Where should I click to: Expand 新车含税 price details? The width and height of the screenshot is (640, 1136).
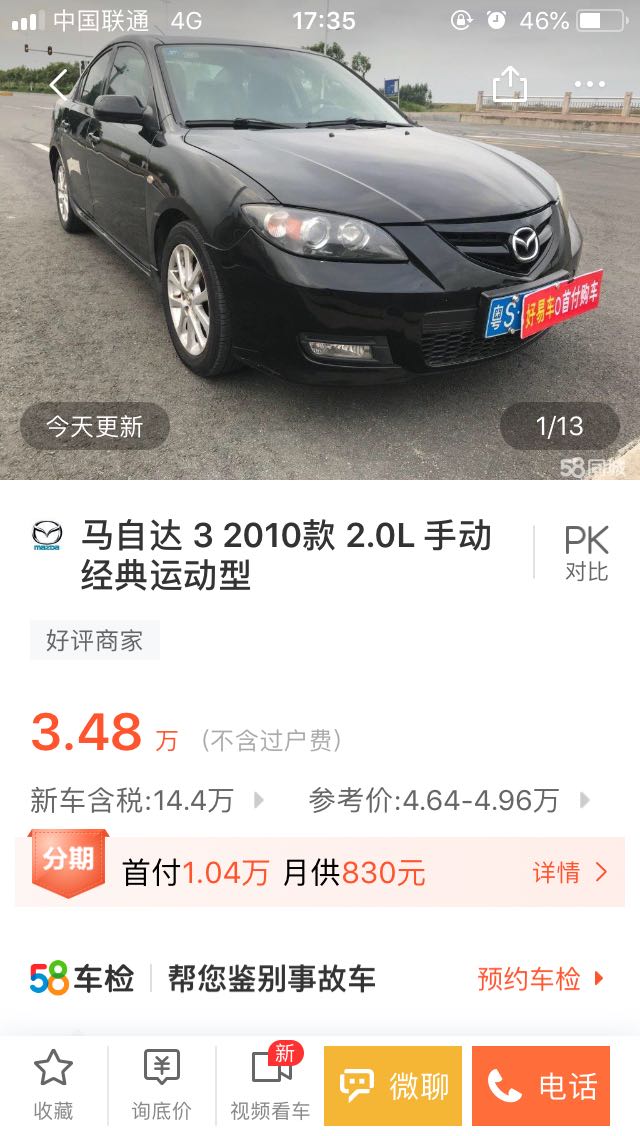coord(146,800)
